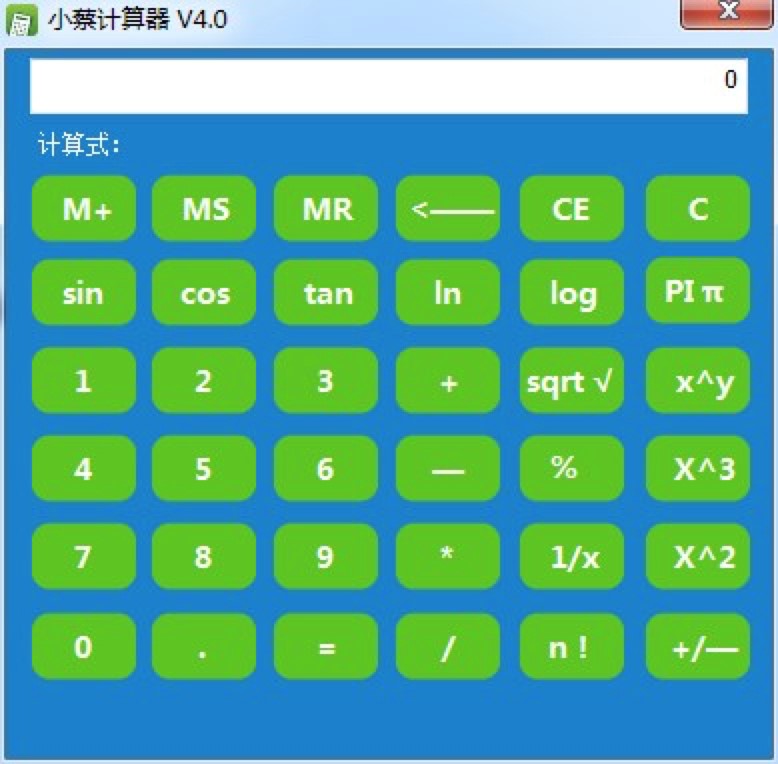Tap the plus operator
Viewport: 778px width, 764px height.
coord(449,381)
